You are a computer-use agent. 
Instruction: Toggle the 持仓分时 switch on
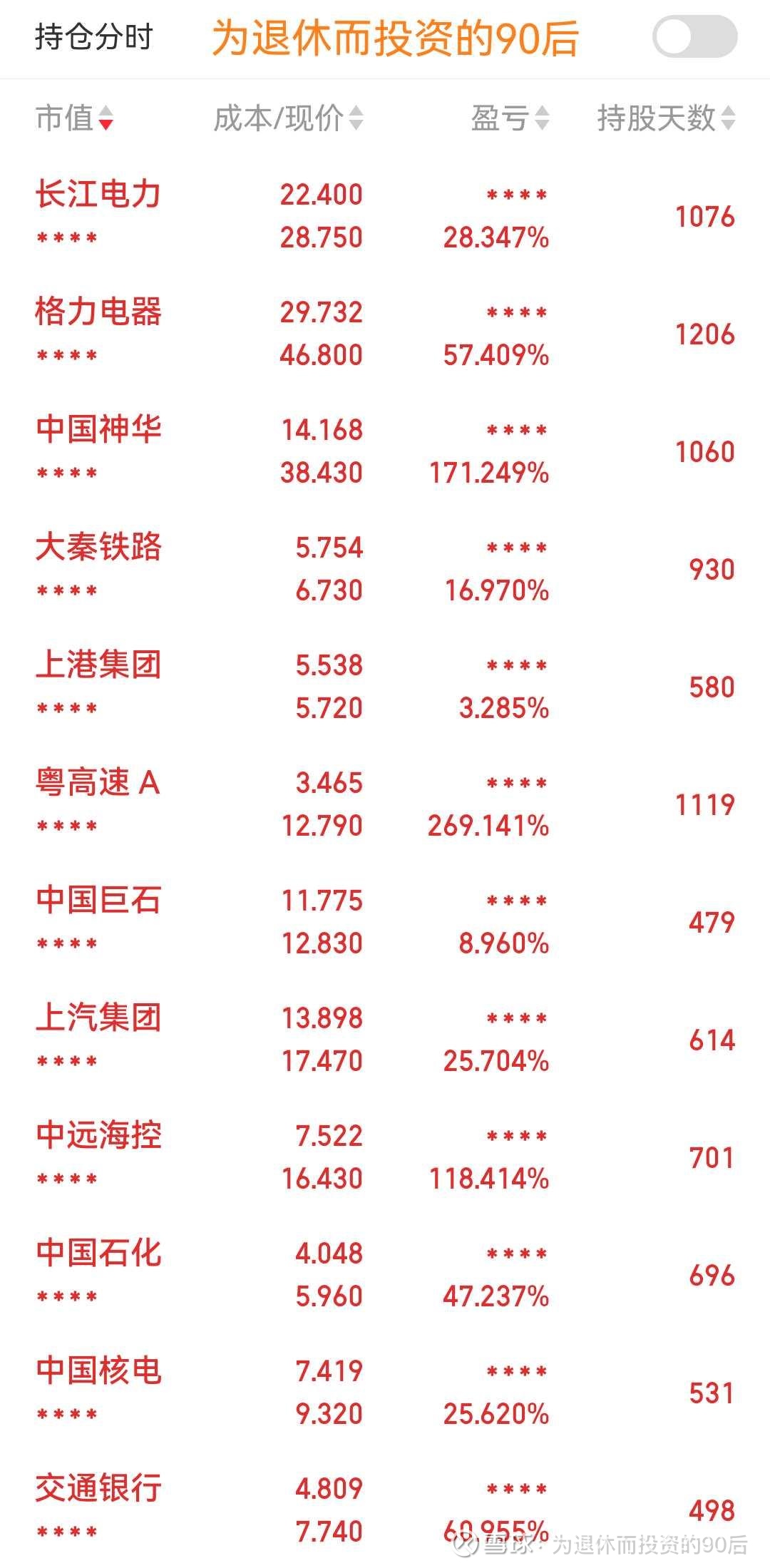[695, 37]
